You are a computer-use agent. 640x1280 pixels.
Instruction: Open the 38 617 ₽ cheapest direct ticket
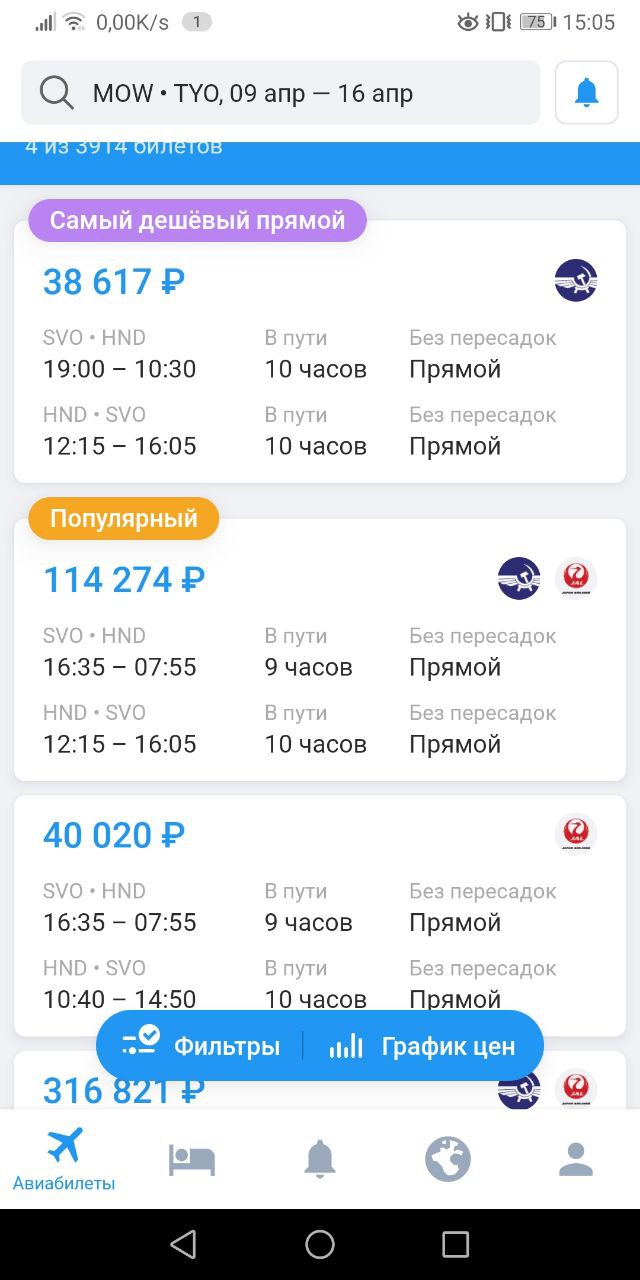pos(320,352)
